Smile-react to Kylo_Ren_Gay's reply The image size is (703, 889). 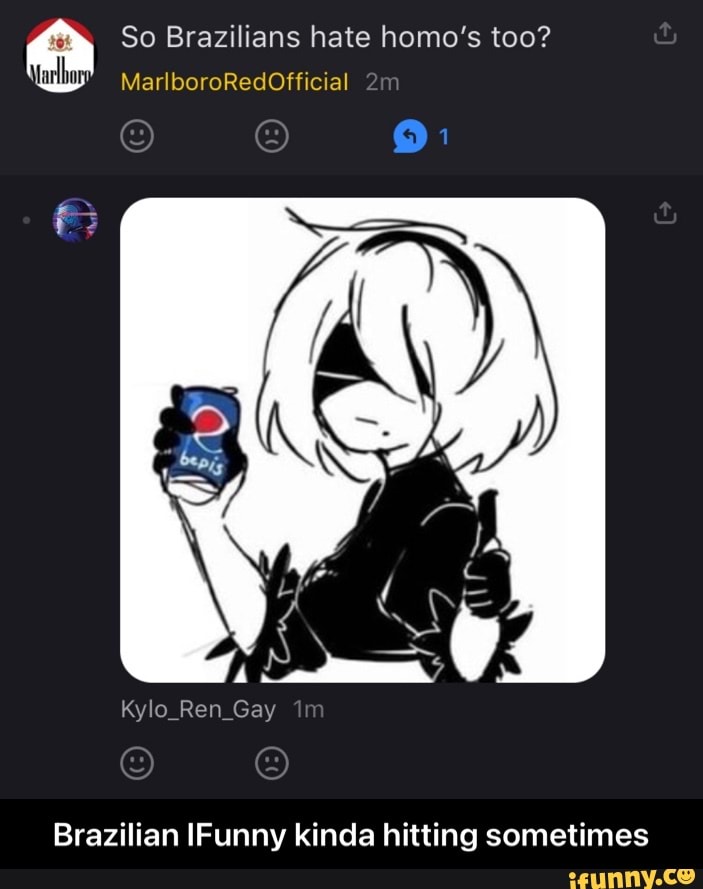pos(136,765)
